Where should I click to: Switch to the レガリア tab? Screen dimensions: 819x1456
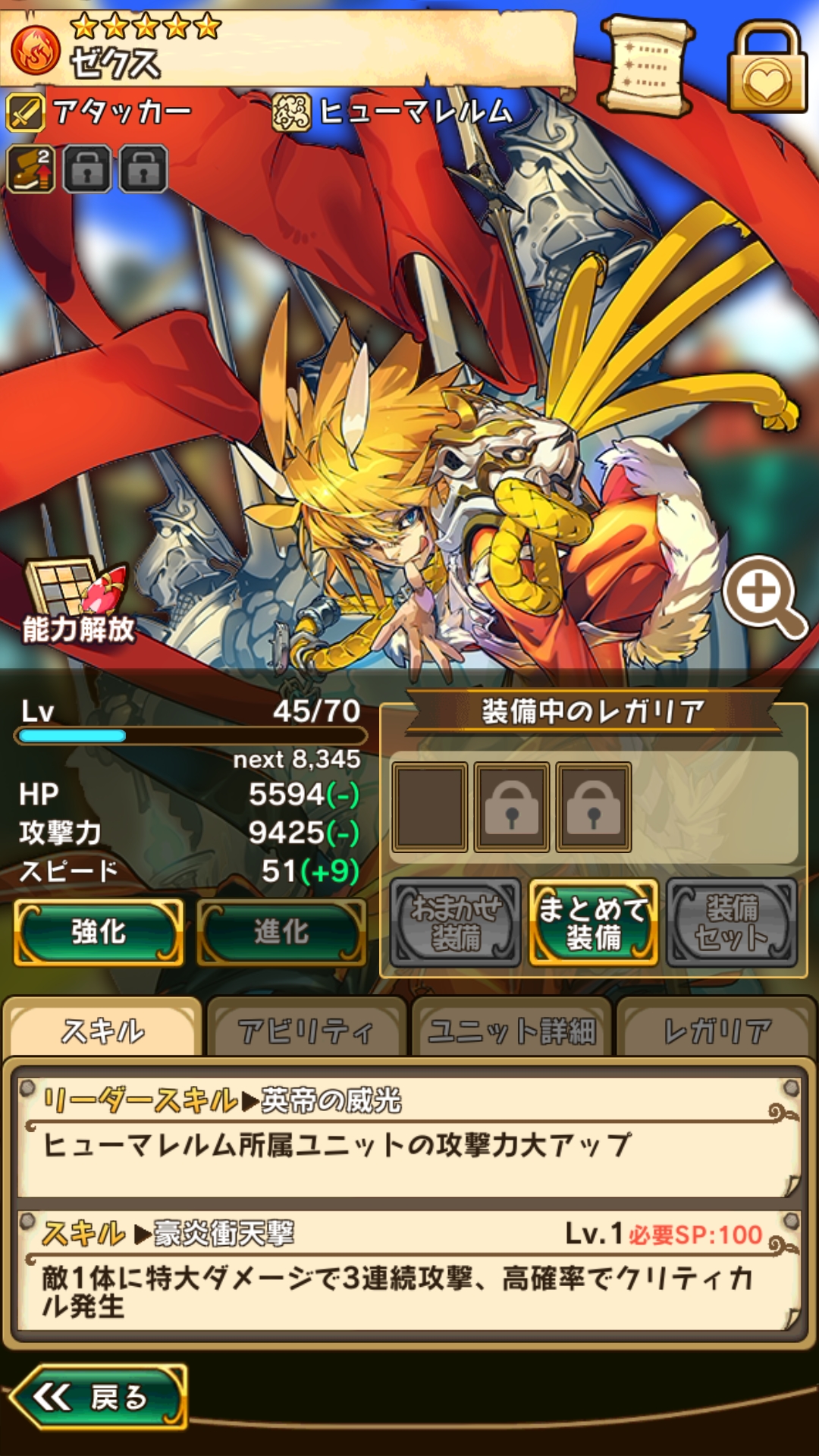(x=717, y=1028)
